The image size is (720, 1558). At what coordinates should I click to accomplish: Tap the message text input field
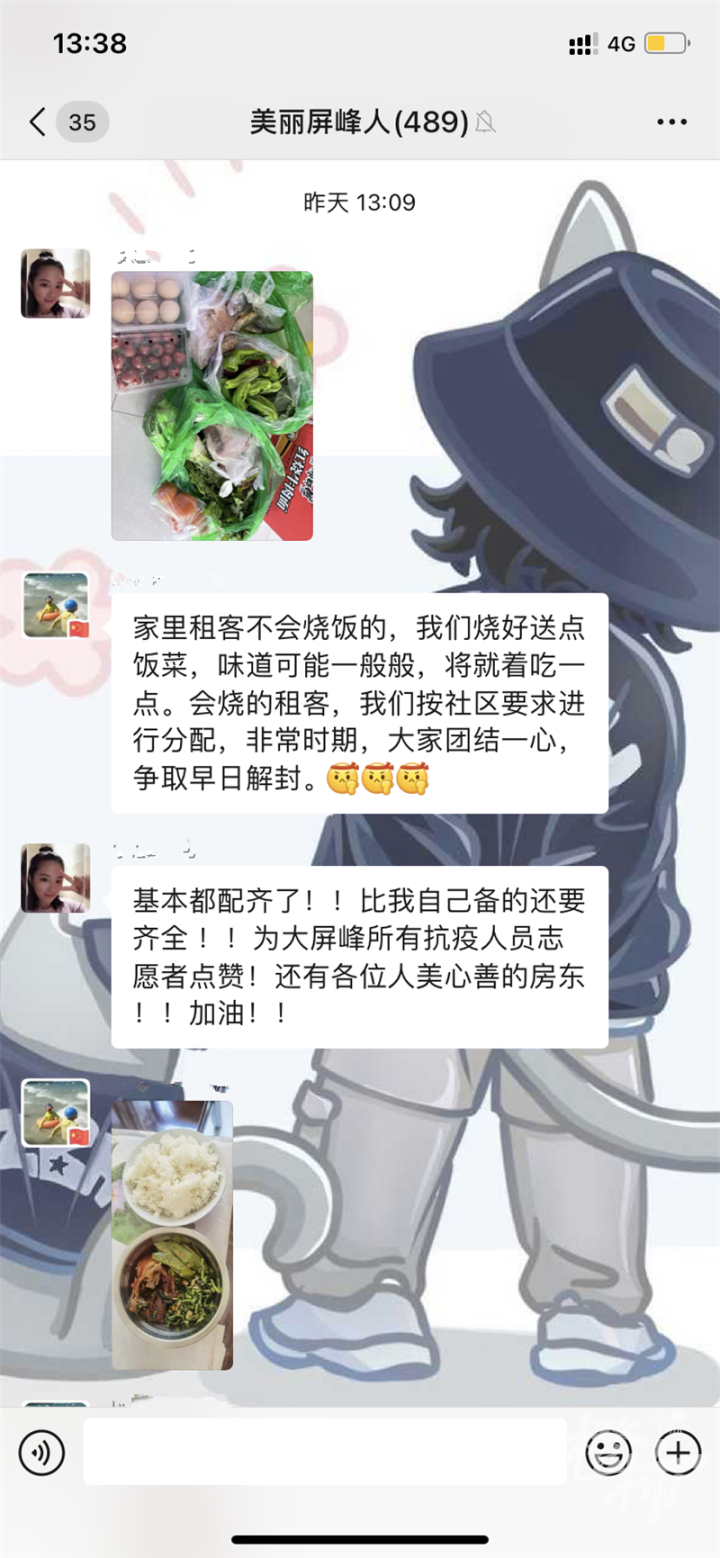(324, 1451)
